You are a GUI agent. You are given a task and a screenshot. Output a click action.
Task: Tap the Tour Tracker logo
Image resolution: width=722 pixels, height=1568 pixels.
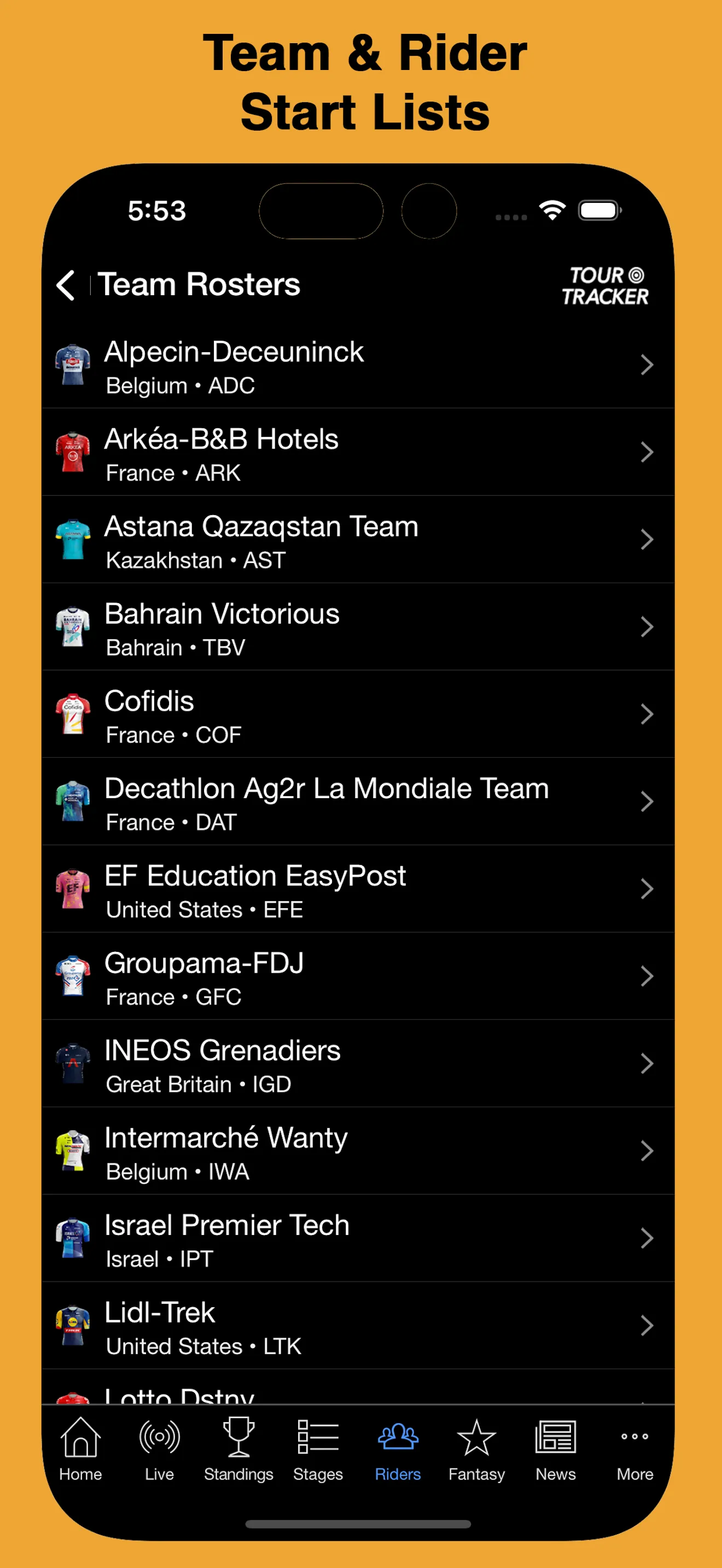604,285
